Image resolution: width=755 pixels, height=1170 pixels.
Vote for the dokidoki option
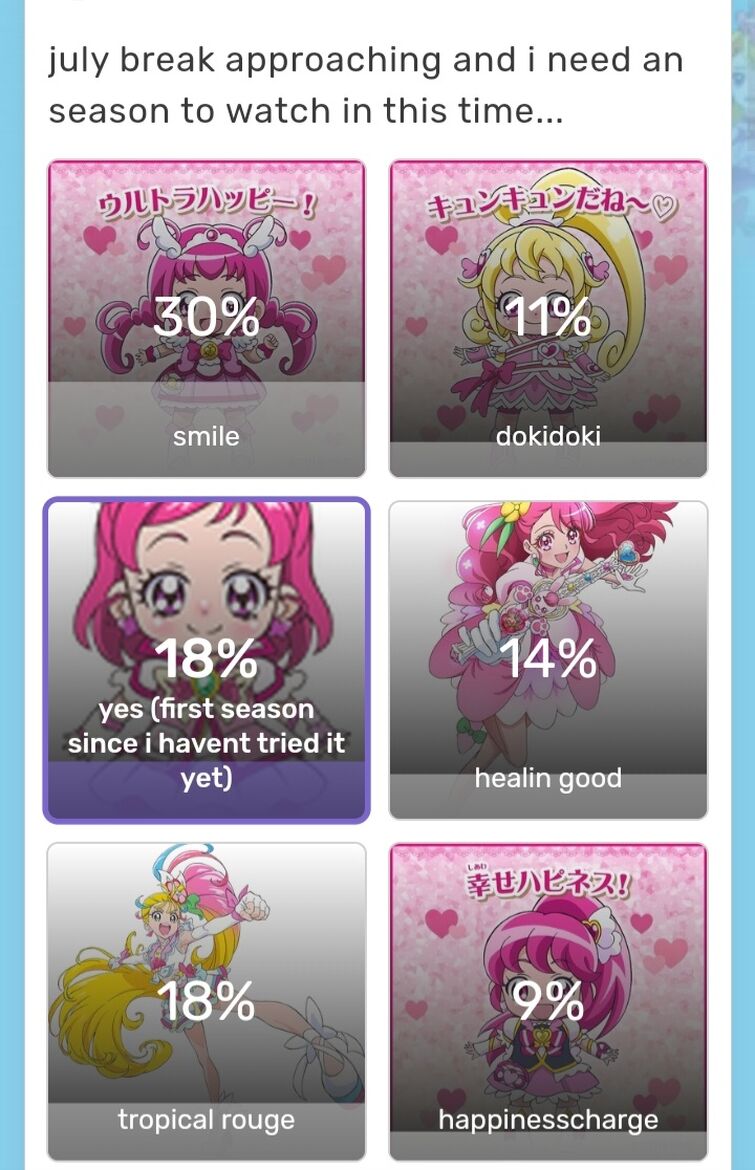(x=548, y=318)
